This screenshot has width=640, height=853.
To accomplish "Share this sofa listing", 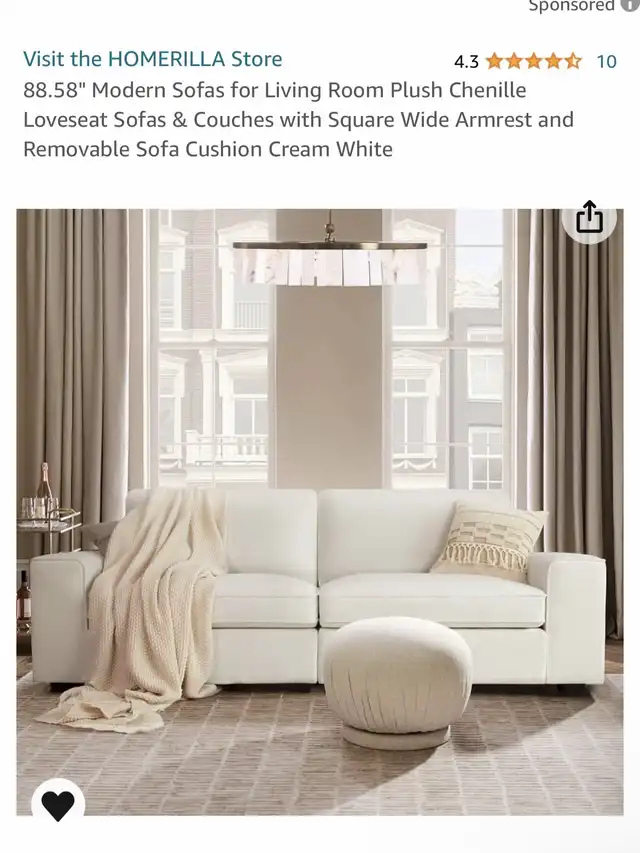I will (589, 218).
